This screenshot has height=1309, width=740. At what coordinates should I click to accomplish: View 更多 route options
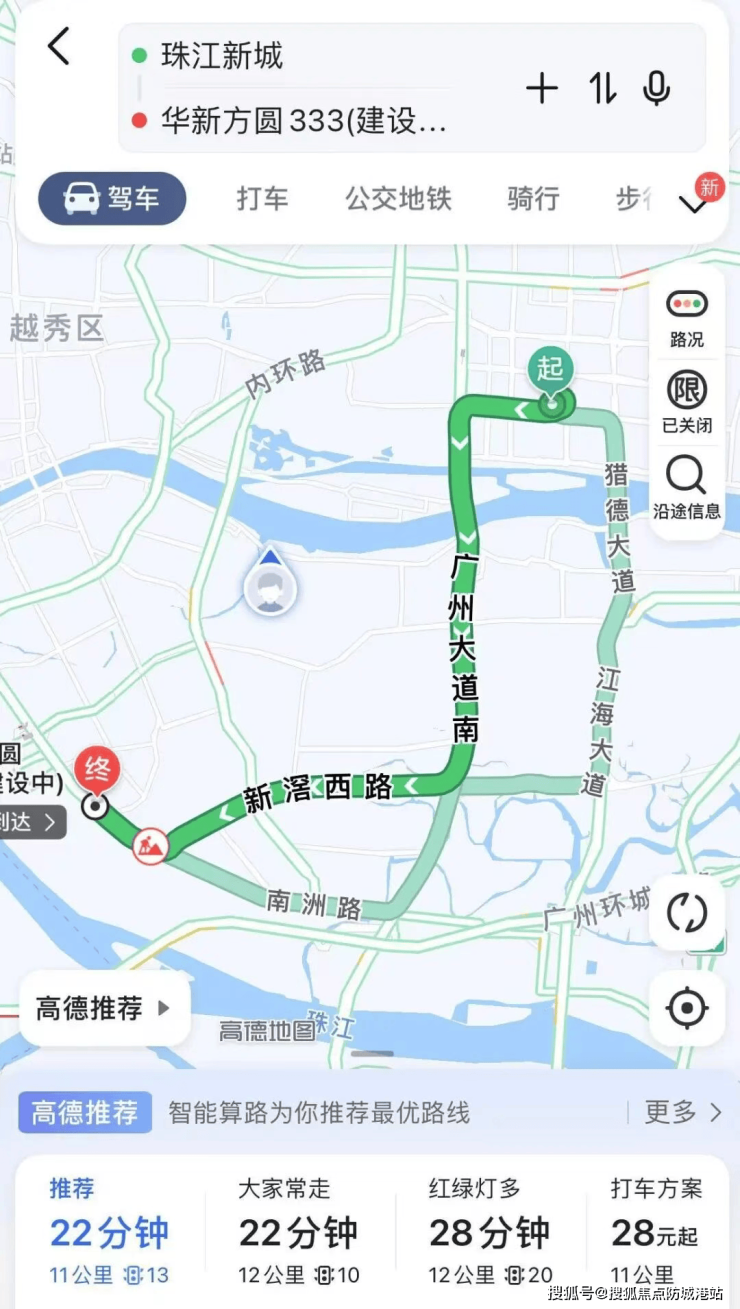683,1112
